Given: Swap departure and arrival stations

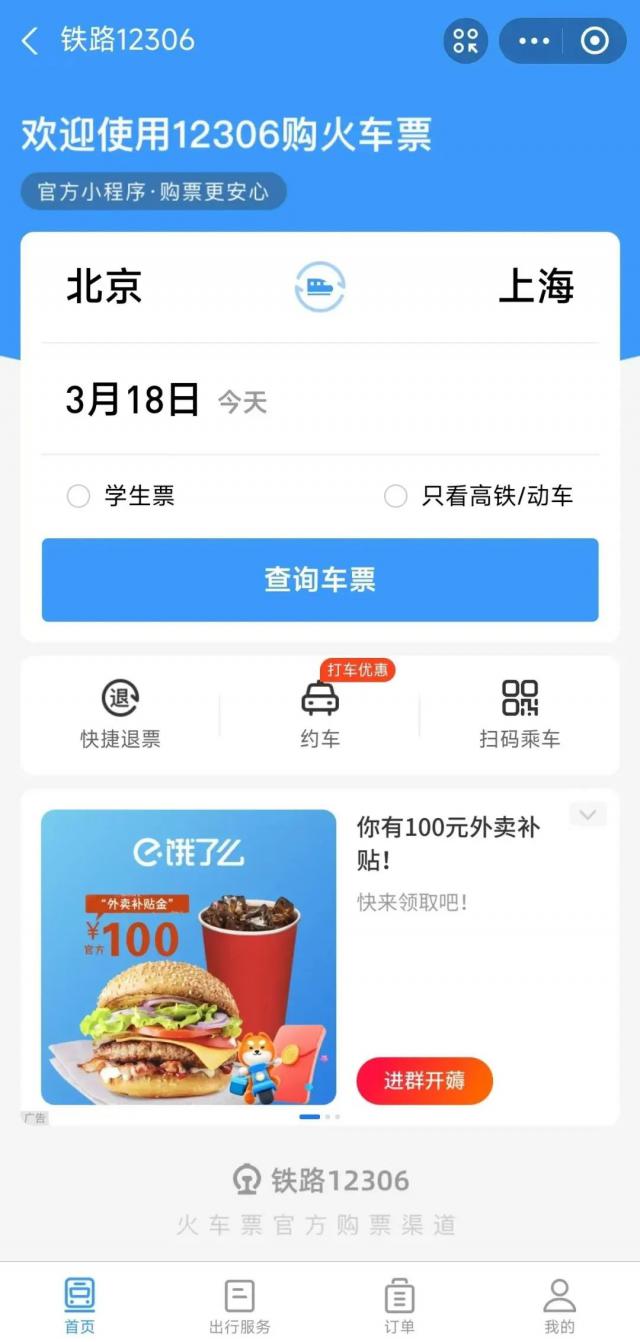Looking at the screenshot, I should [320, 287].
